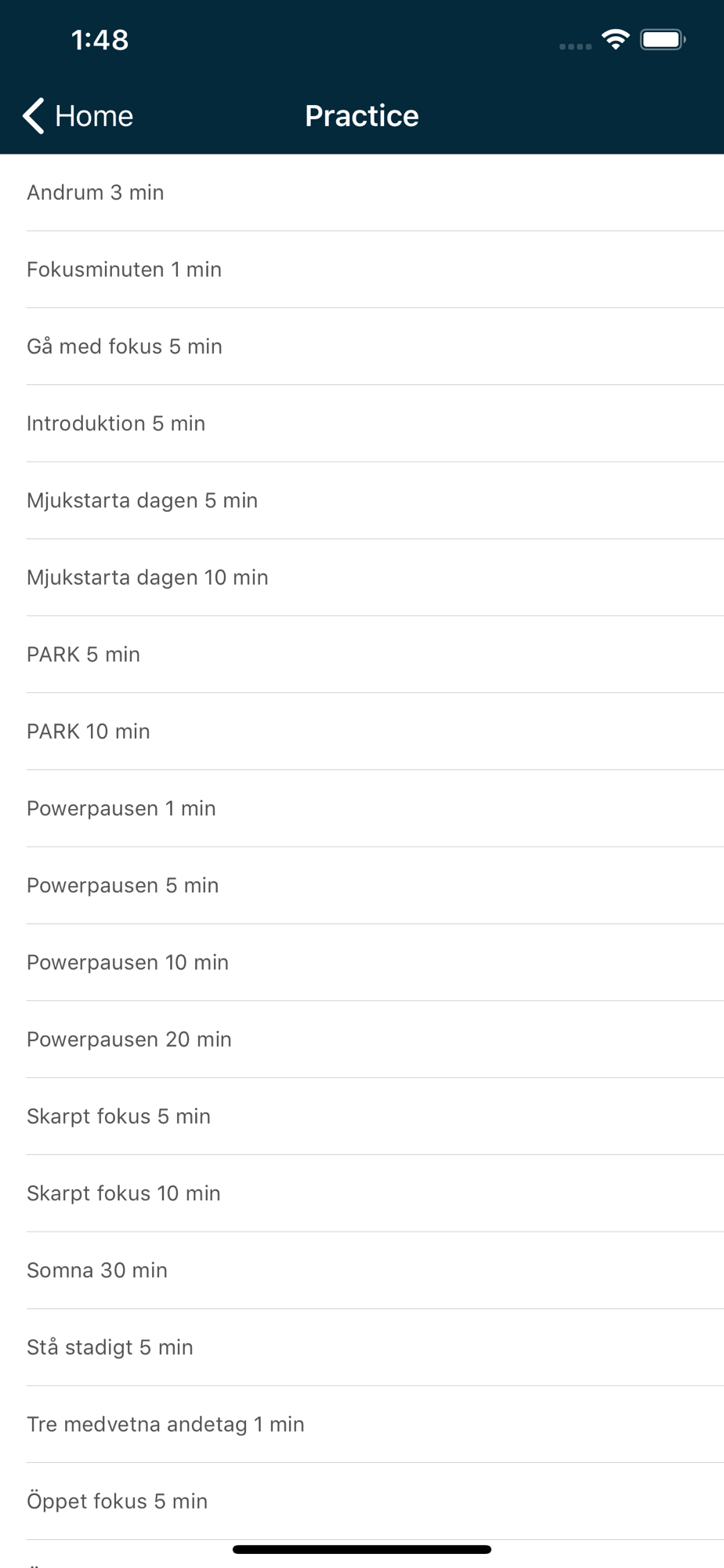Open Gå med fokus 5 min

[362, 347]
